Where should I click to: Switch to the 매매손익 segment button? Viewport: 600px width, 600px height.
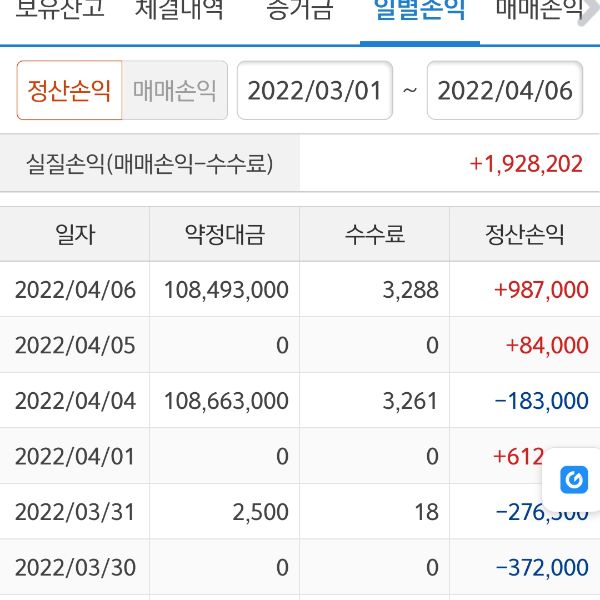pos(175,91)
